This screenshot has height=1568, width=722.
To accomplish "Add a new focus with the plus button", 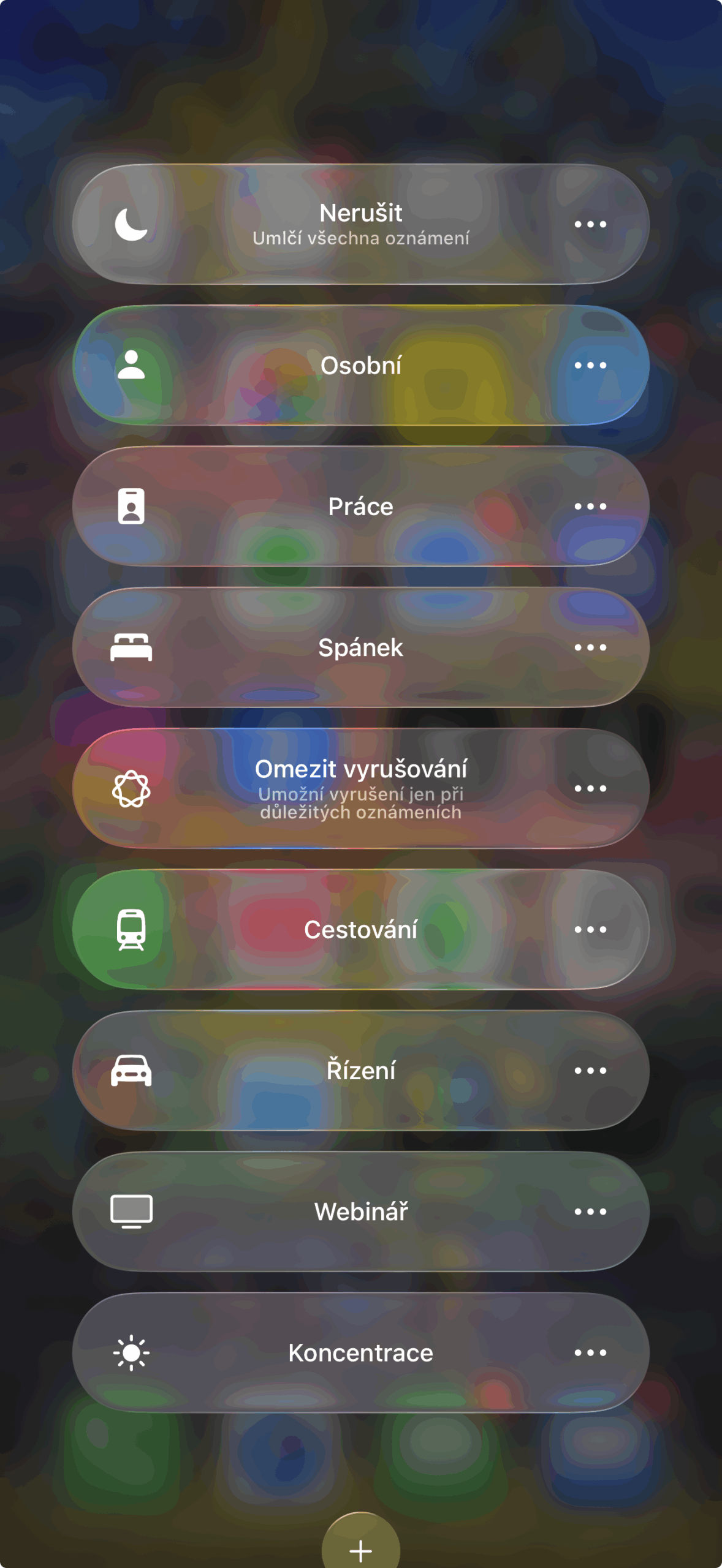I will coord(360,1550).
